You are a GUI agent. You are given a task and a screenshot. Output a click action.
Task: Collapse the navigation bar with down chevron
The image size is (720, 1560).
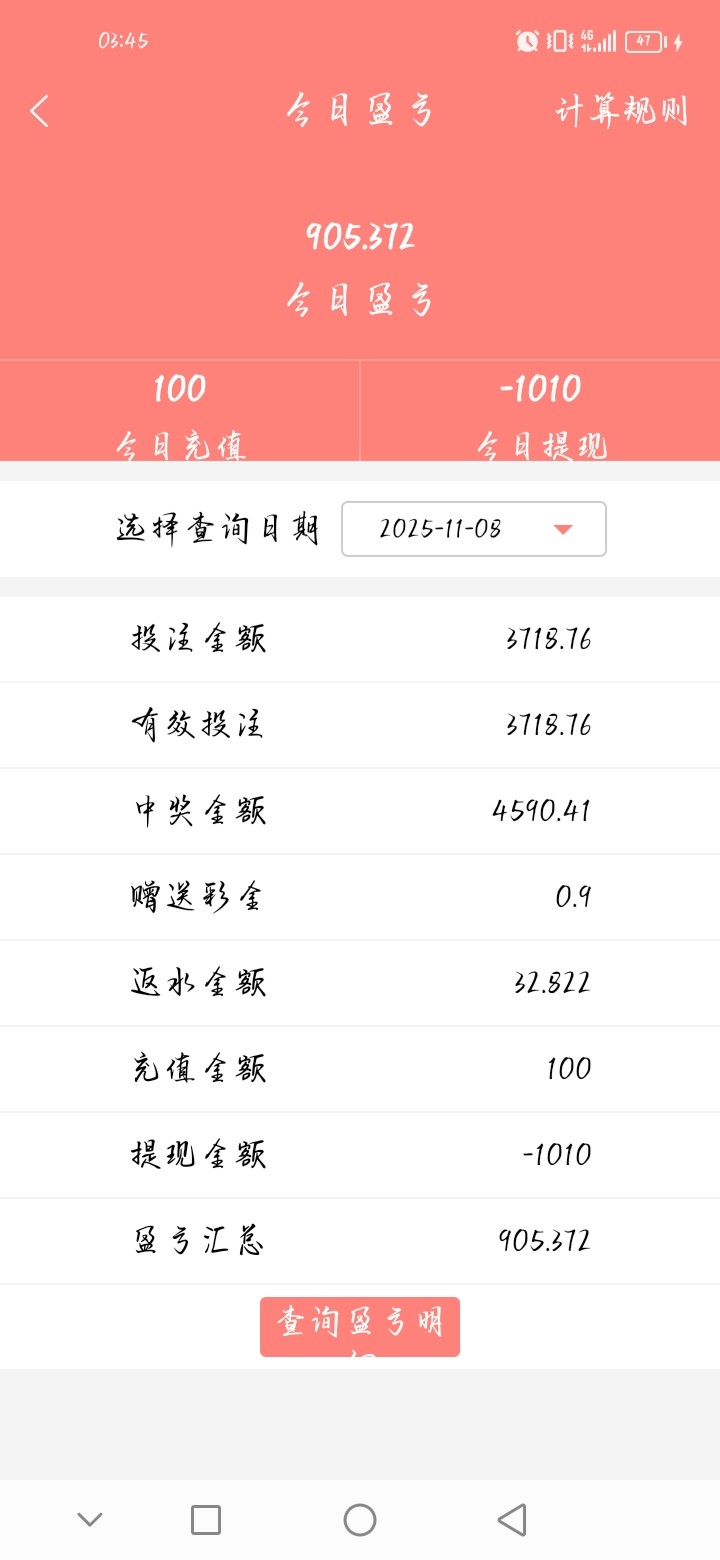(90, 1518)
